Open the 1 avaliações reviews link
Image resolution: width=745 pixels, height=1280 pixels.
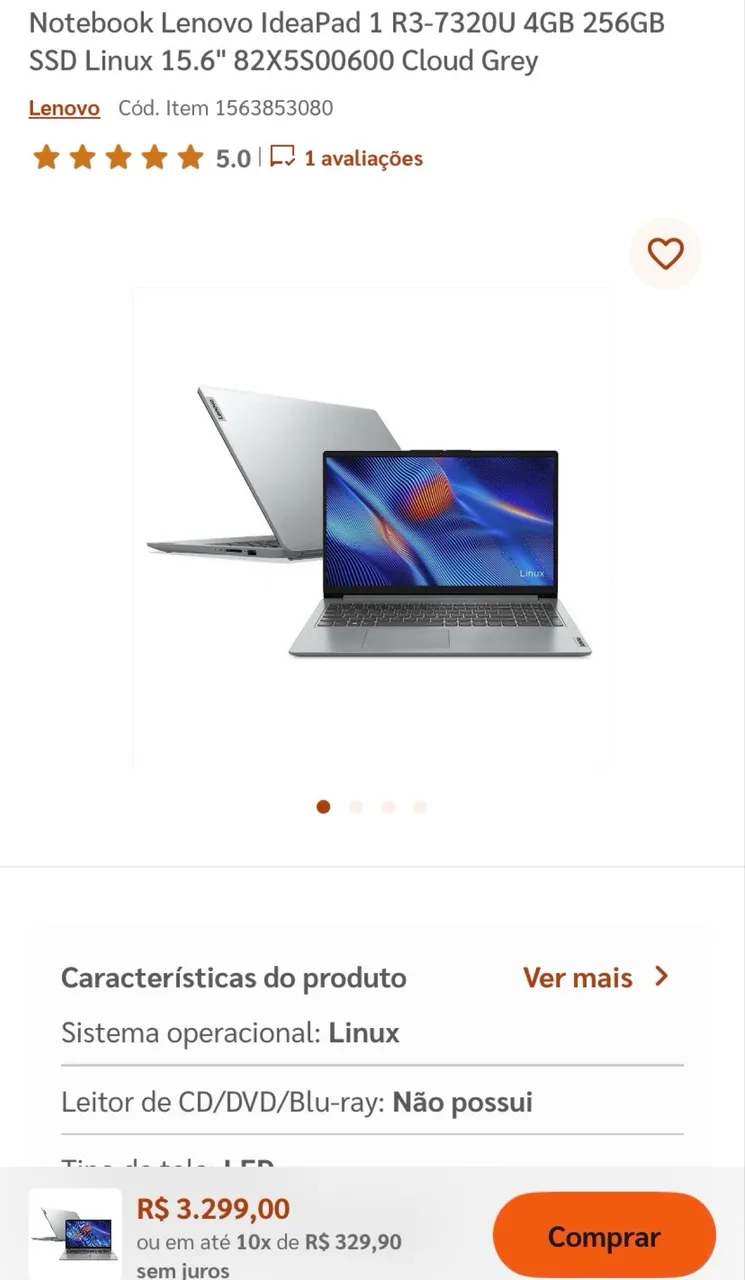347,158
